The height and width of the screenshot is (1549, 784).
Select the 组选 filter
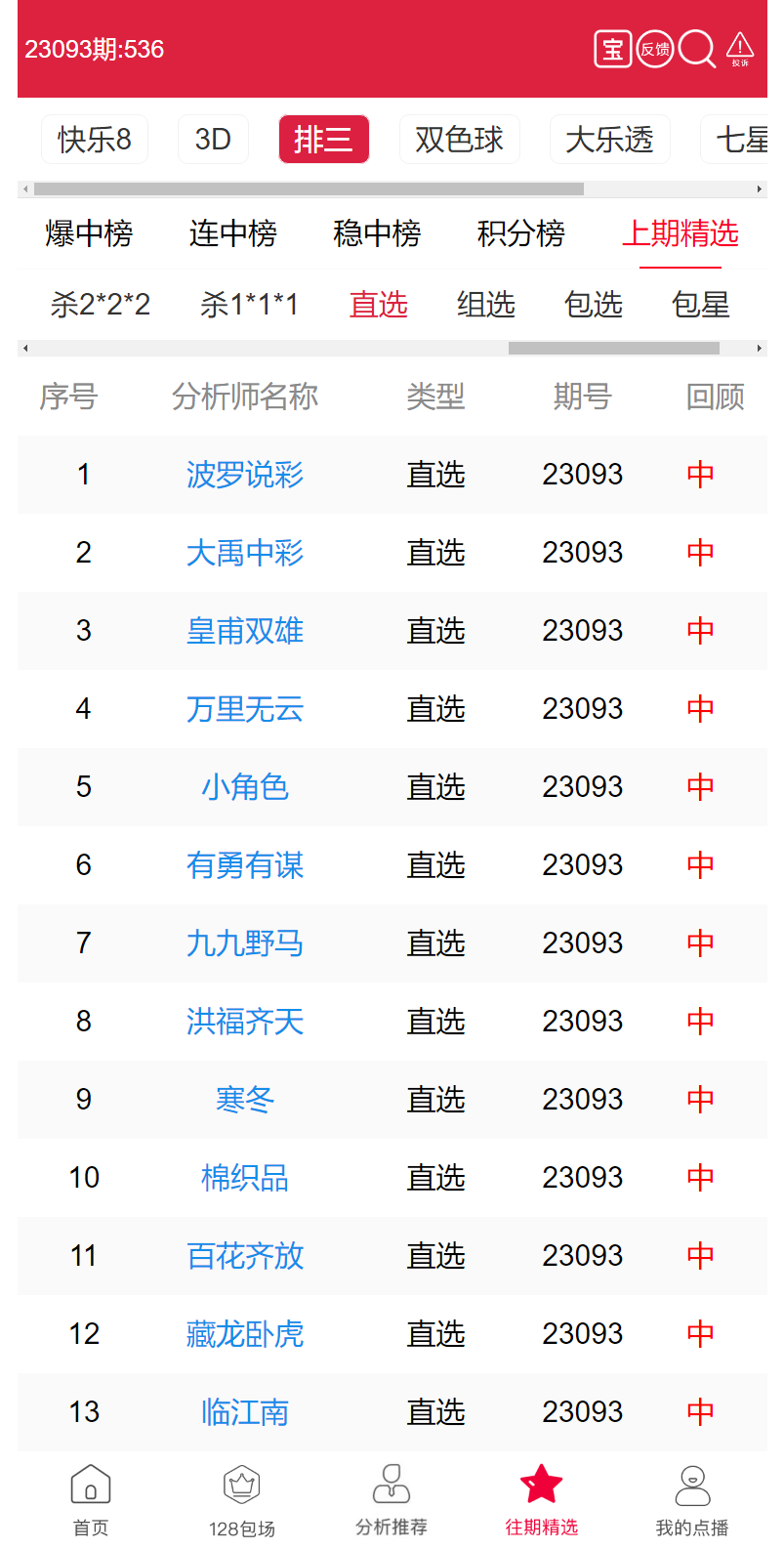[486, 305]
